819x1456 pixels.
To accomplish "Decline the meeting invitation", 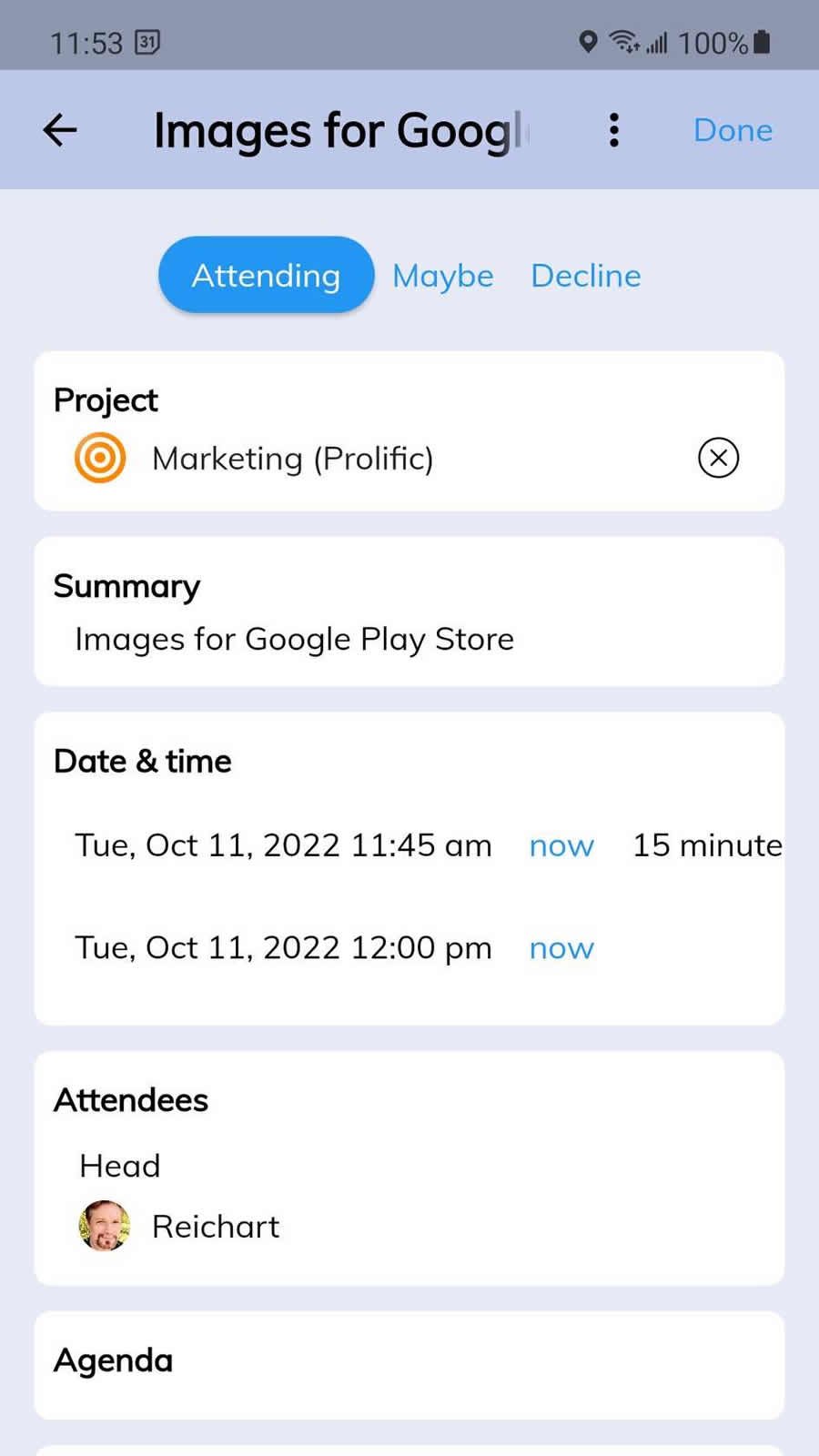I will pos(585,275).
